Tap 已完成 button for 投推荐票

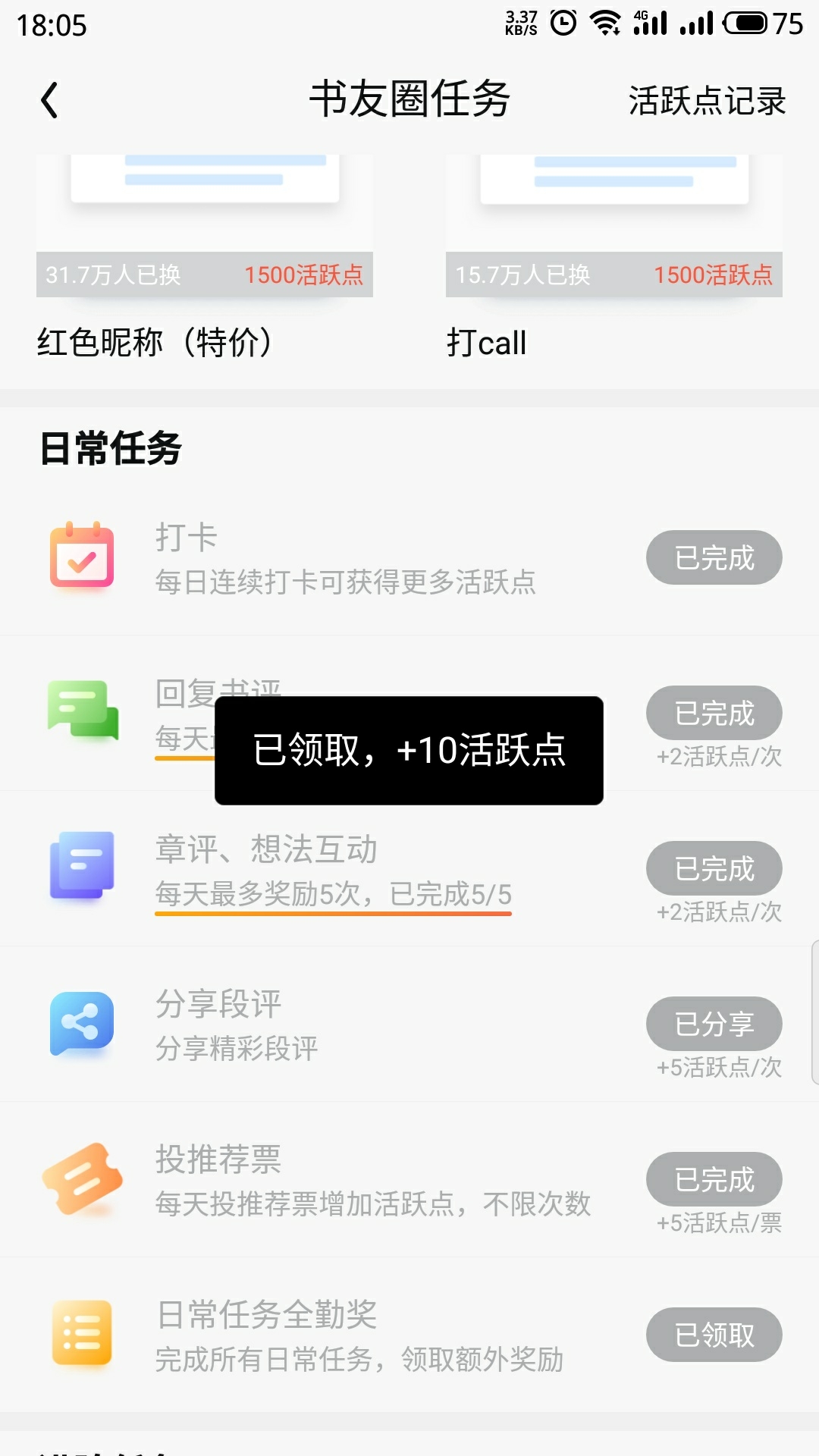[714, 1179]
